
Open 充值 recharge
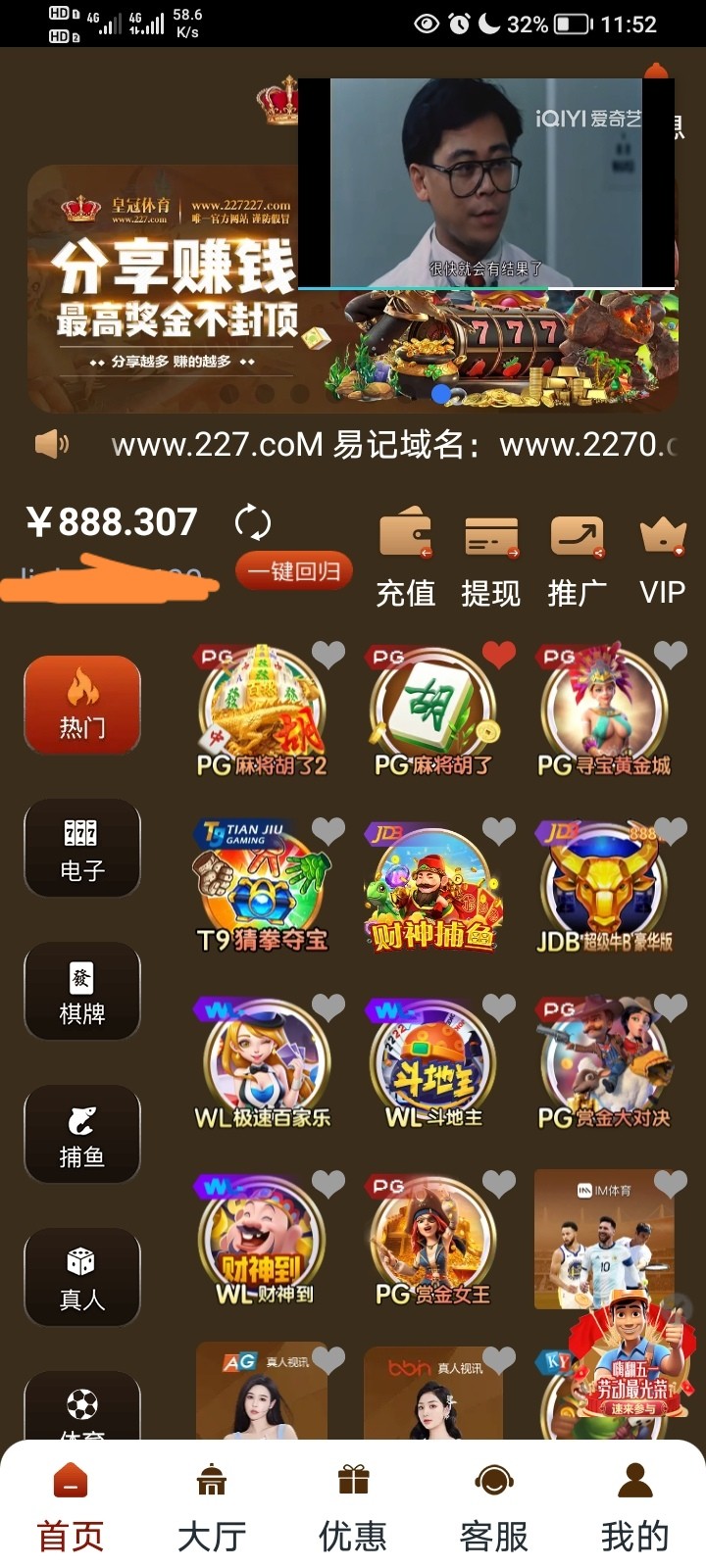pyautogui.click(x=406, y=559)
